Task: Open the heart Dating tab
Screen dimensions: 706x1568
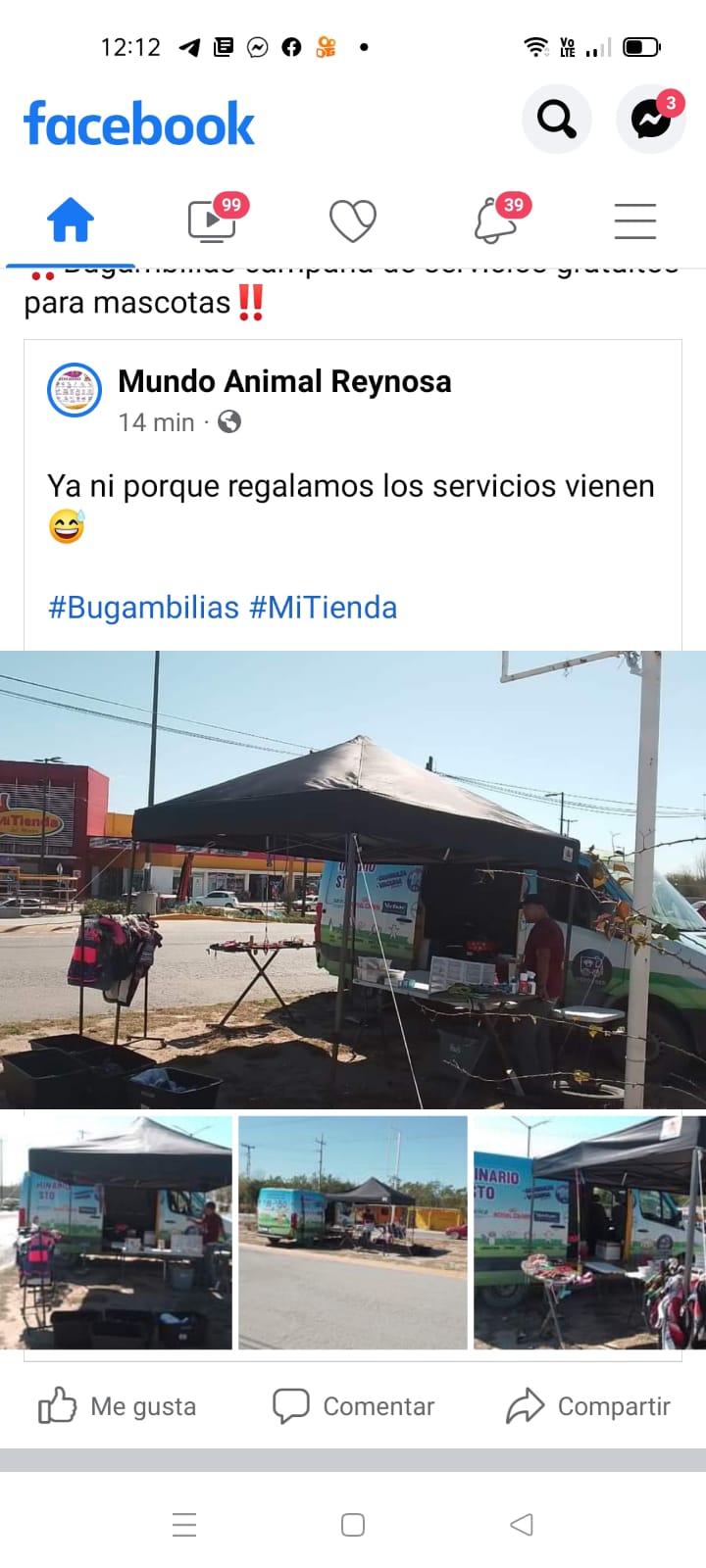Action: pos(353,220)
